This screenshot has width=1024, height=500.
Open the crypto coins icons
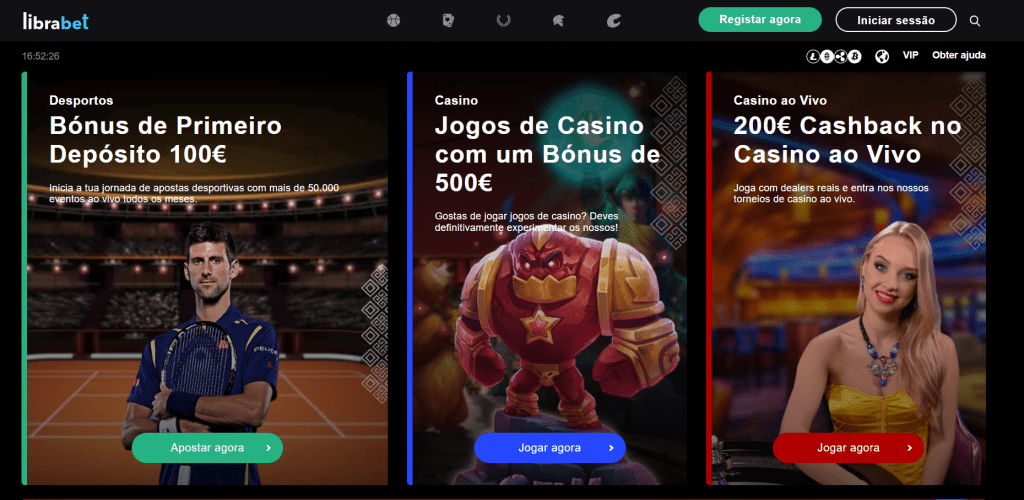coord(834,56)
